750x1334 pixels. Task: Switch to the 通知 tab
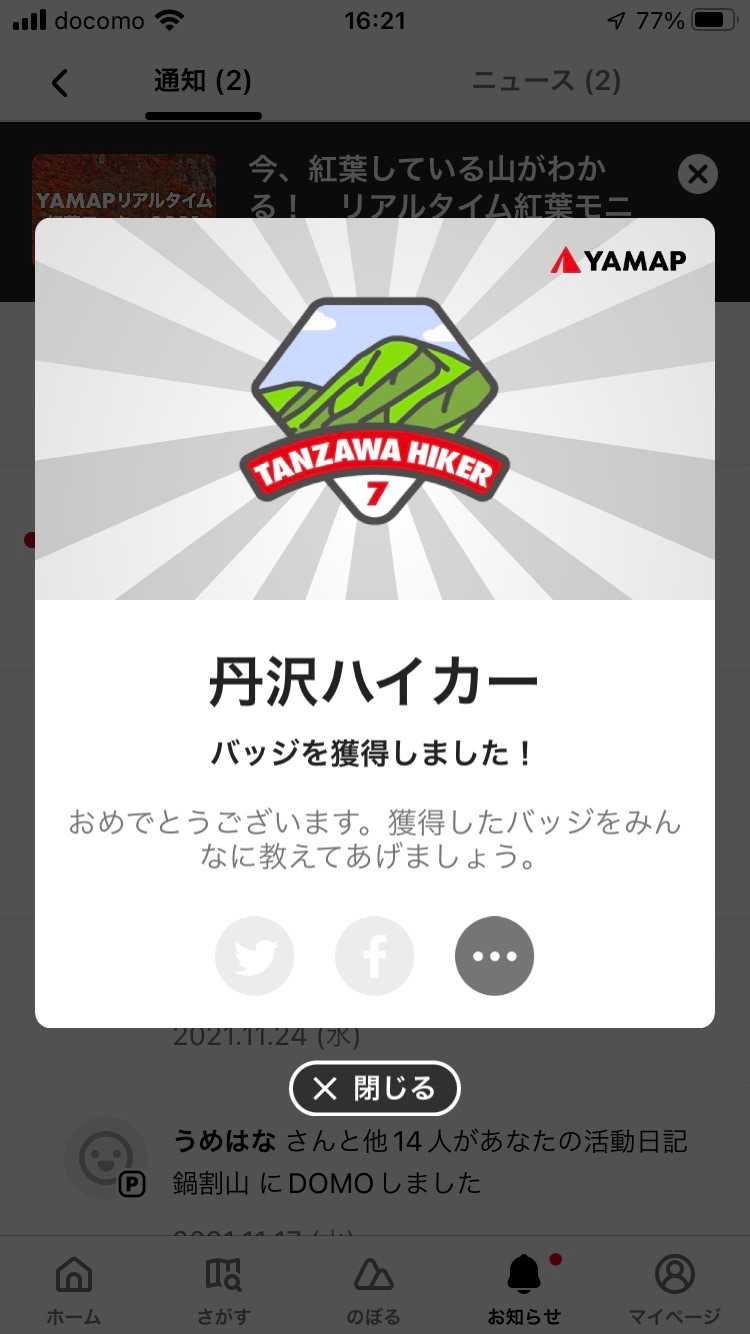point(203,82)
